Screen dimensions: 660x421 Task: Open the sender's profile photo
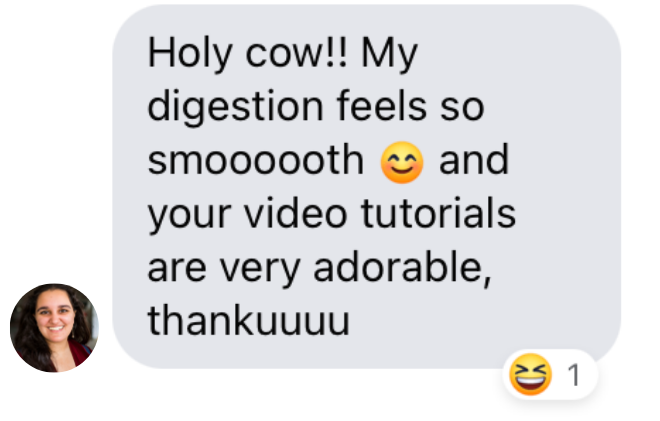click(x=54, y=328)
